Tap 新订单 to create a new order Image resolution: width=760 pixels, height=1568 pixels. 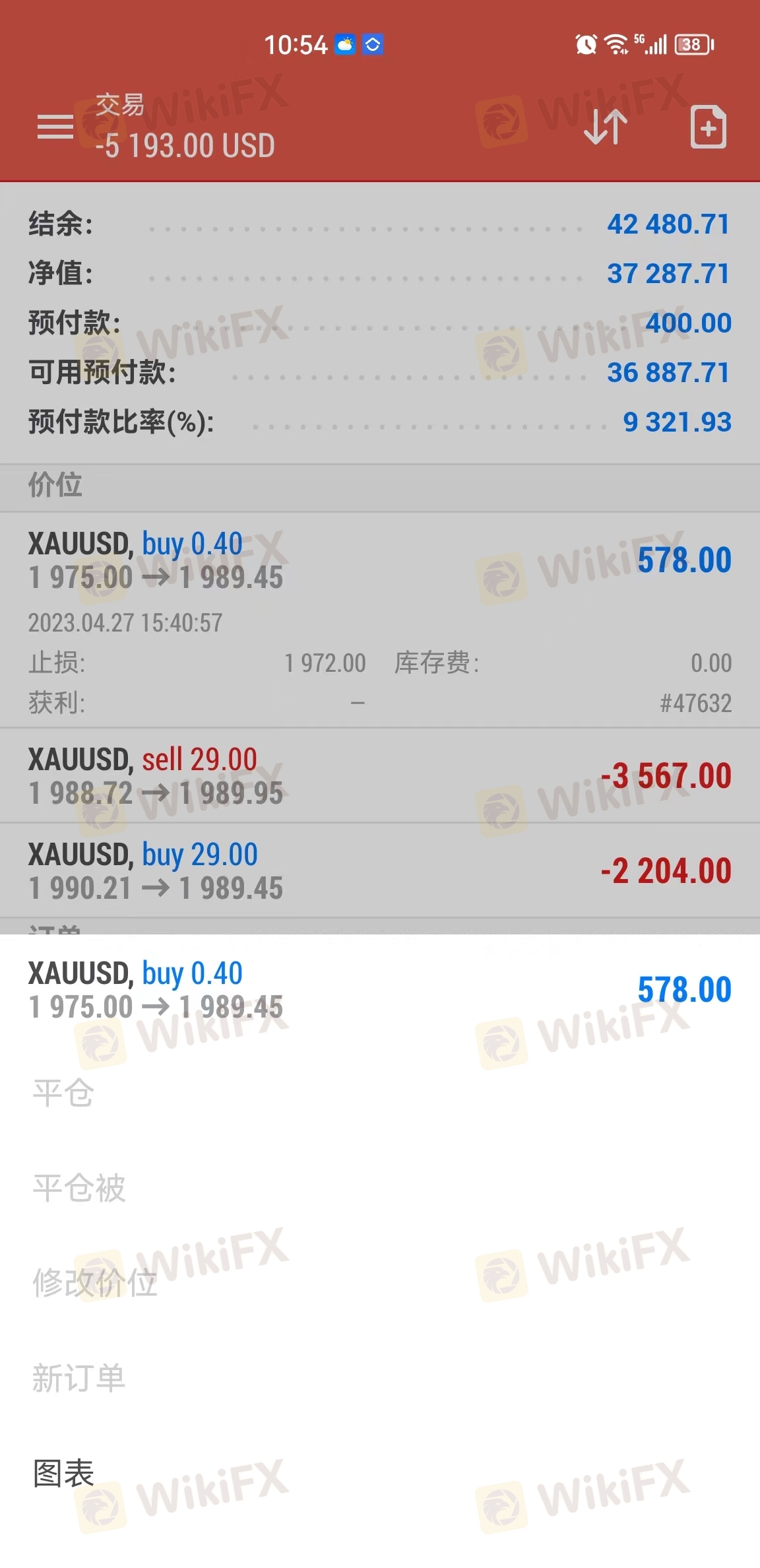point(79,1378)
